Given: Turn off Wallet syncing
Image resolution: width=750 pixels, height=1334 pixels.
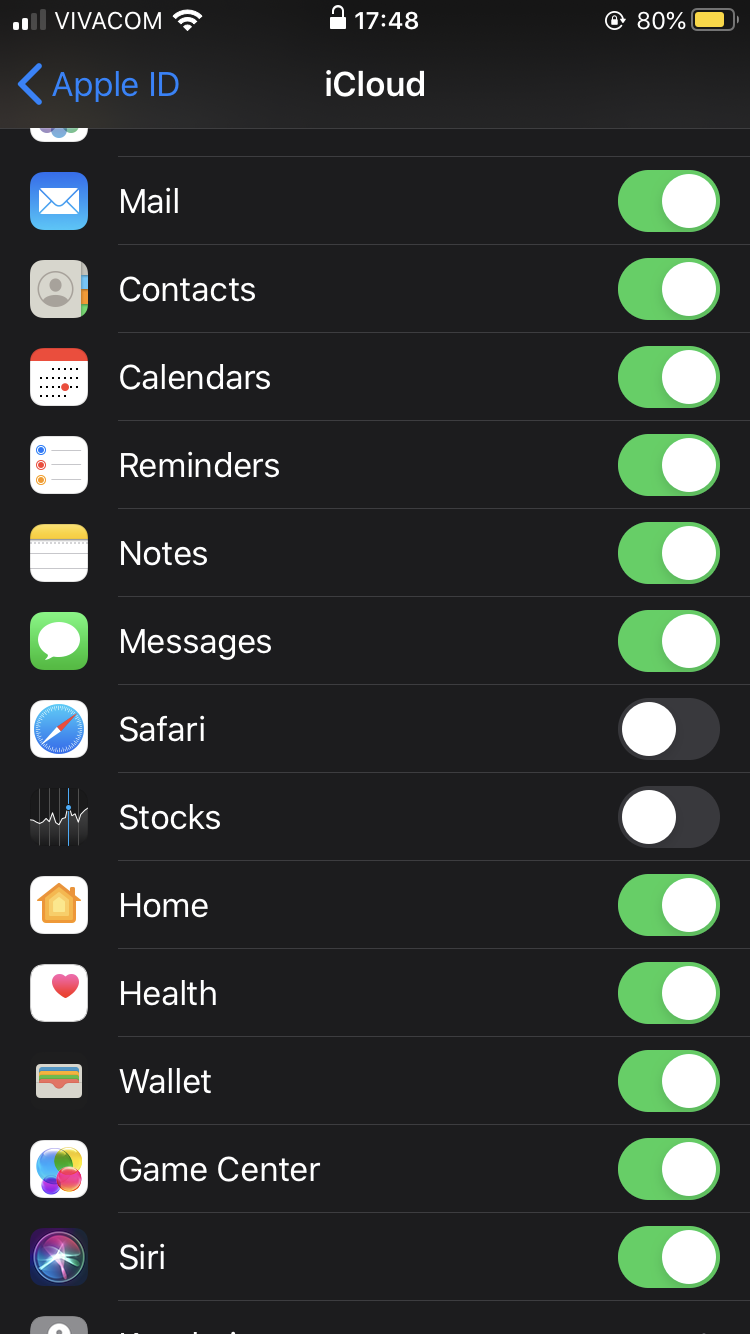Looking at the screenshot, I should pos(669,1081).
